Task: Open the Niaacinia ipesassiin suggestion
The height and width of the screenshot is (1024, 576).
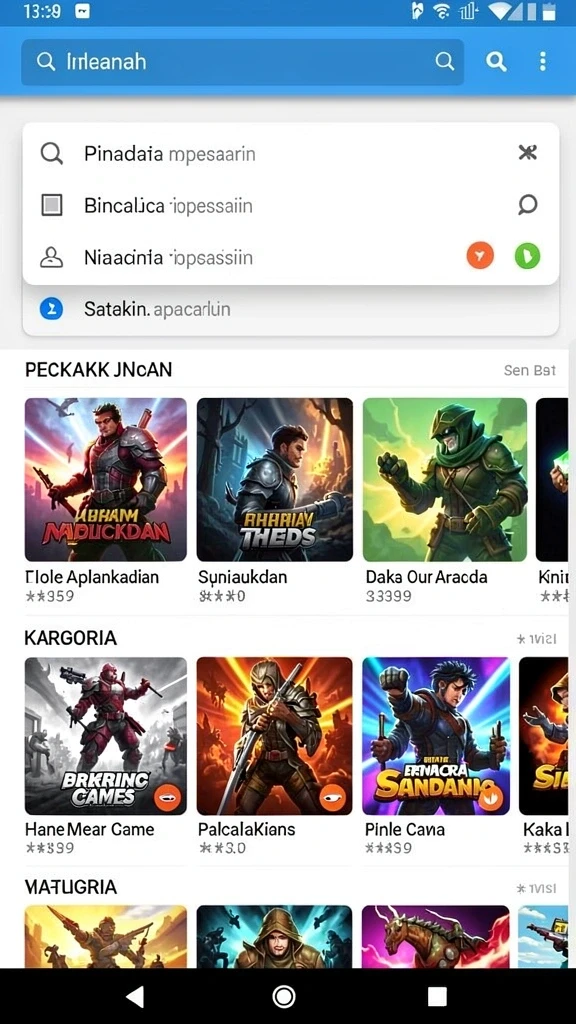Action: (x=291, y=257)
